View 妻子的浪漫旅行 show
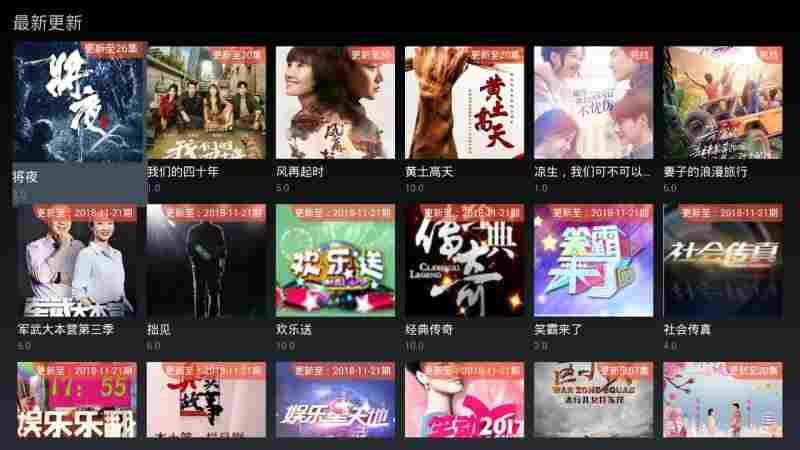 (x=722, y=103)
